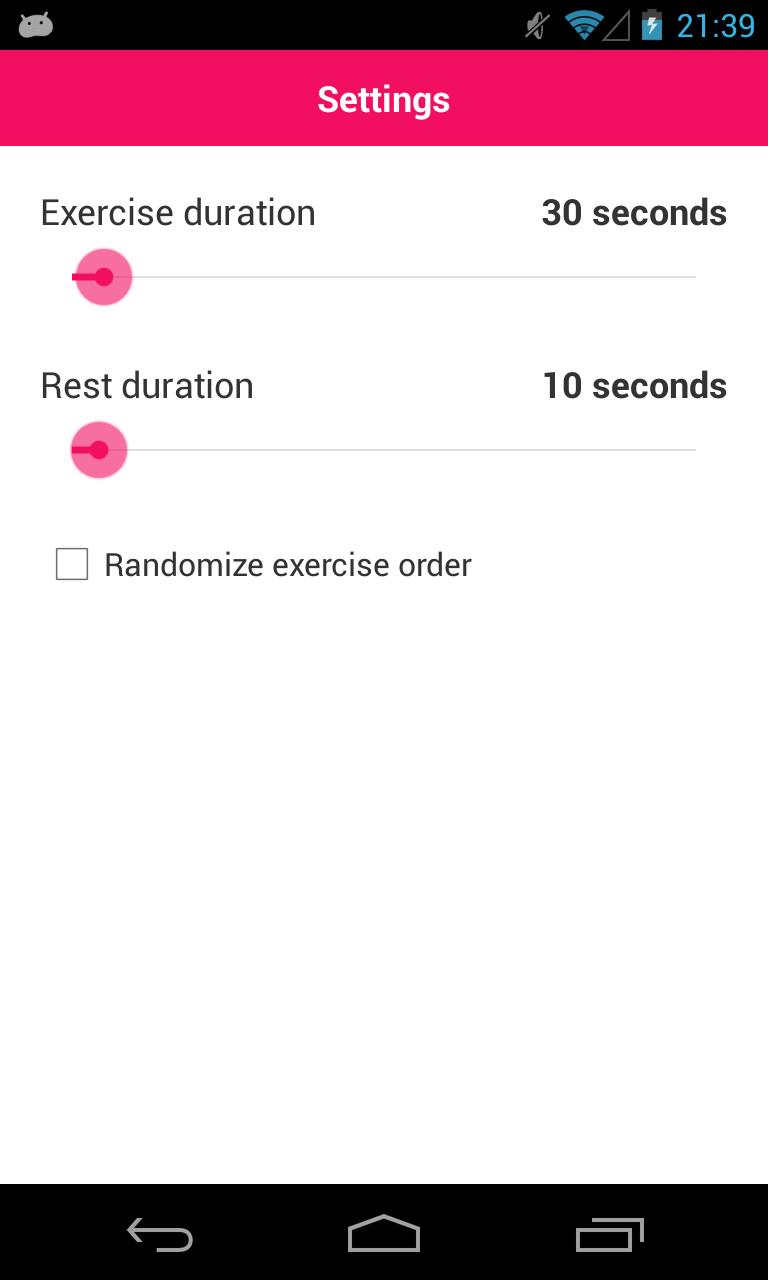
Task: Tap the Android mascot icon in status bar
Action: 35,25
